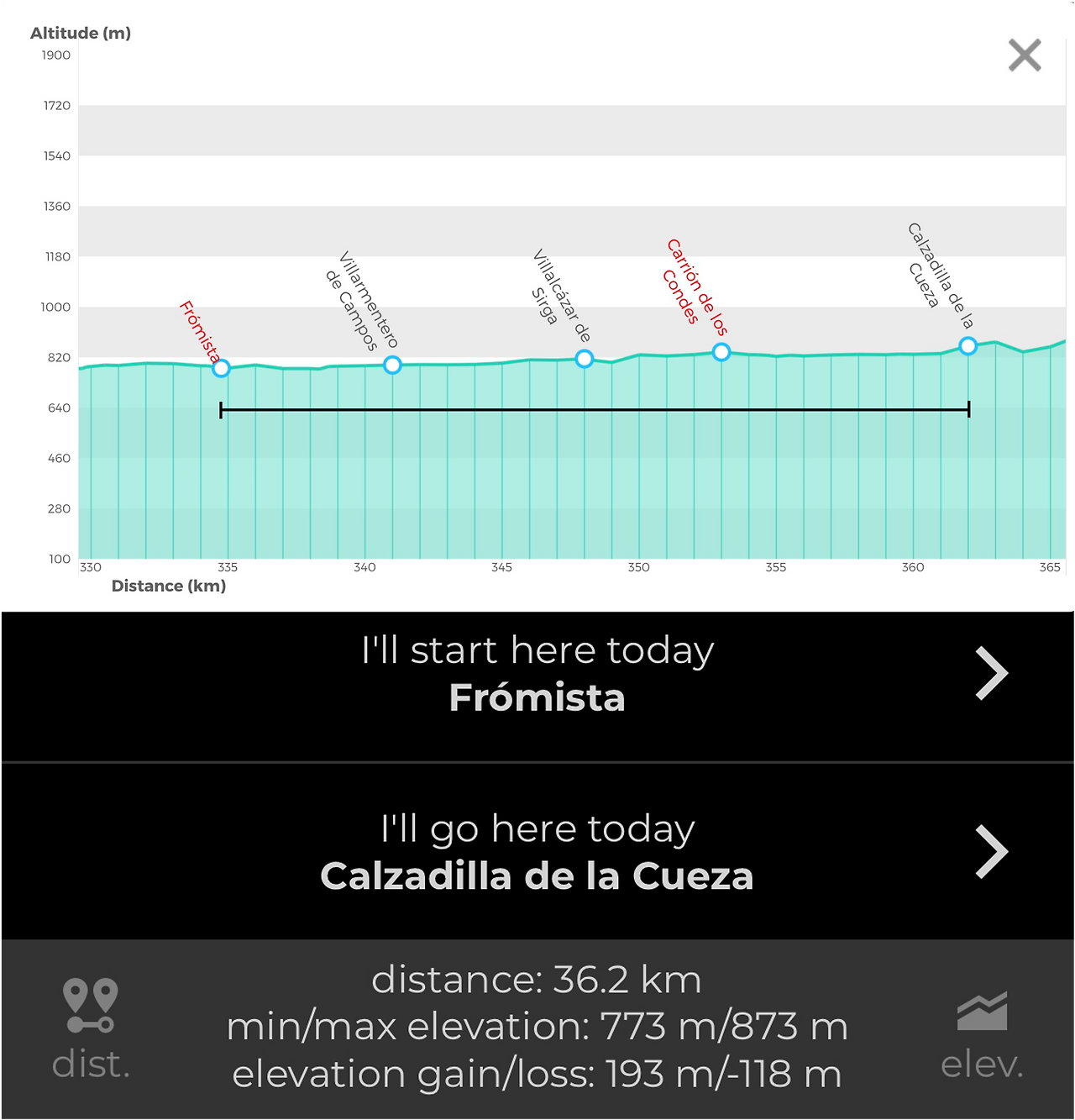Switch to the dist. view
This screenshot has height=1120, width=1075.
tap(91, 1029)
